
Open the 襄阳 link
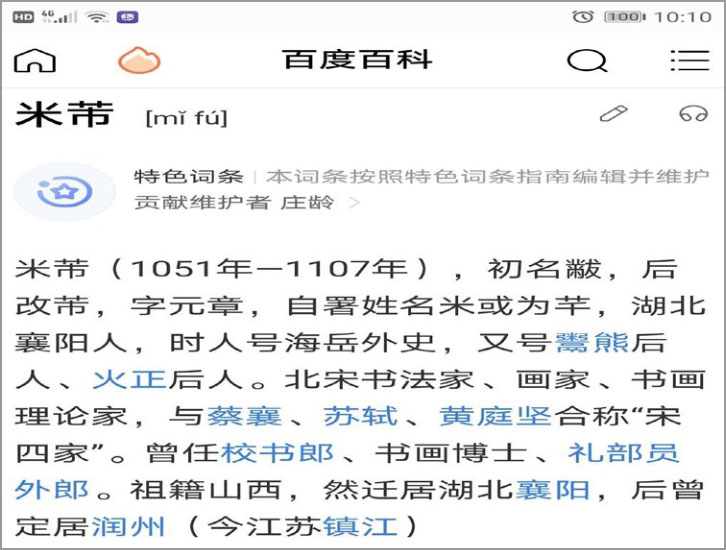pos(553,490)
